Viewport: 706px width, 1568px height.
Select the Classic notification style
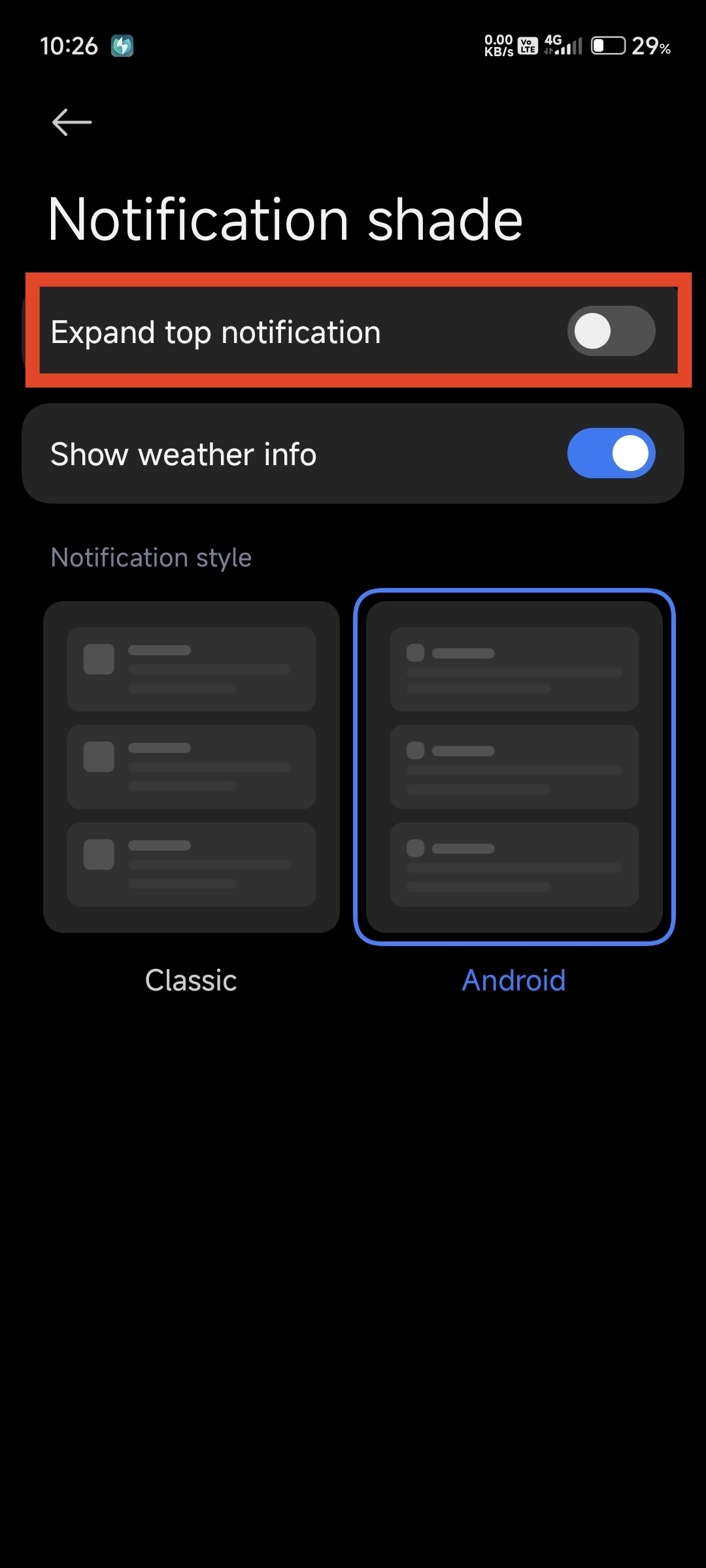pyautogui.click(x=192, y=766)
